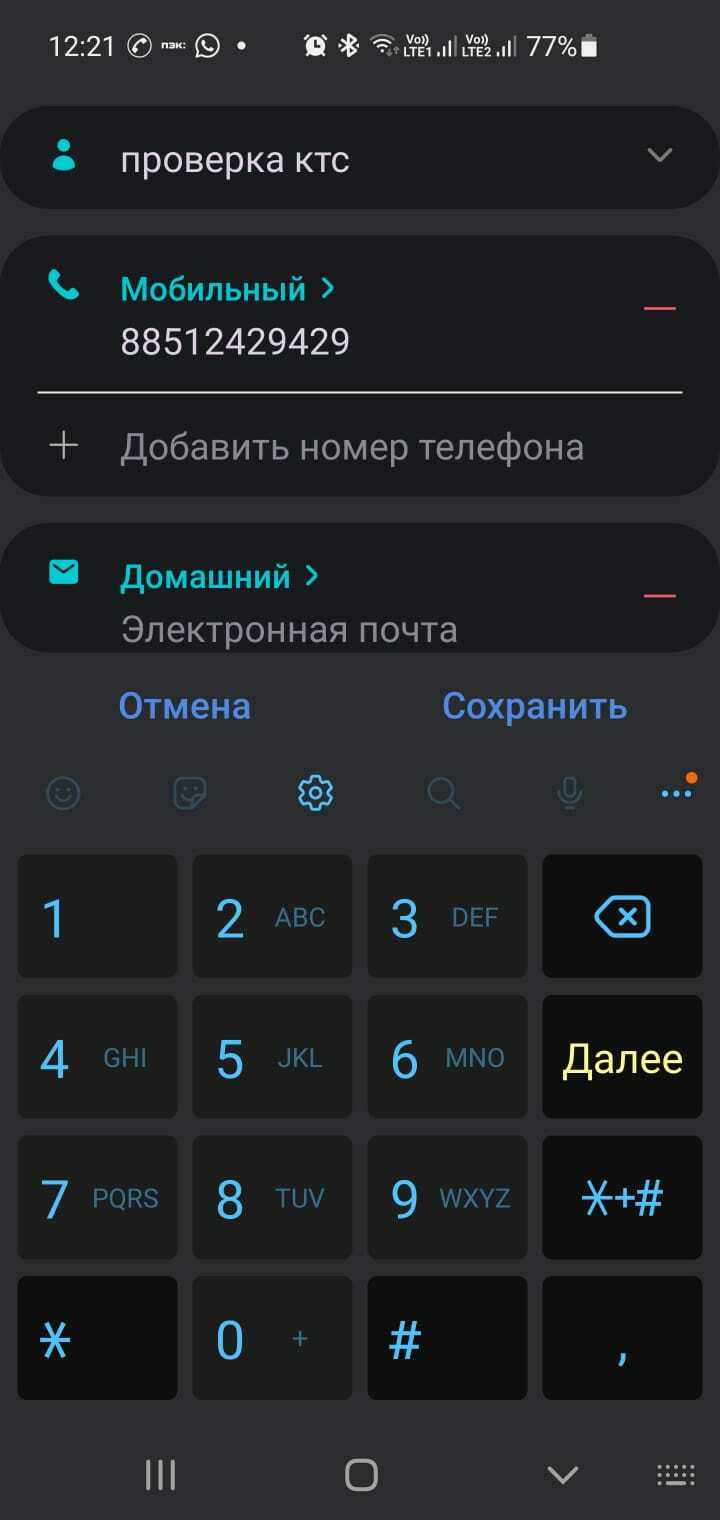720x1520 pixels.
Task: Save the contact with Сохранить
Action: 534,706
